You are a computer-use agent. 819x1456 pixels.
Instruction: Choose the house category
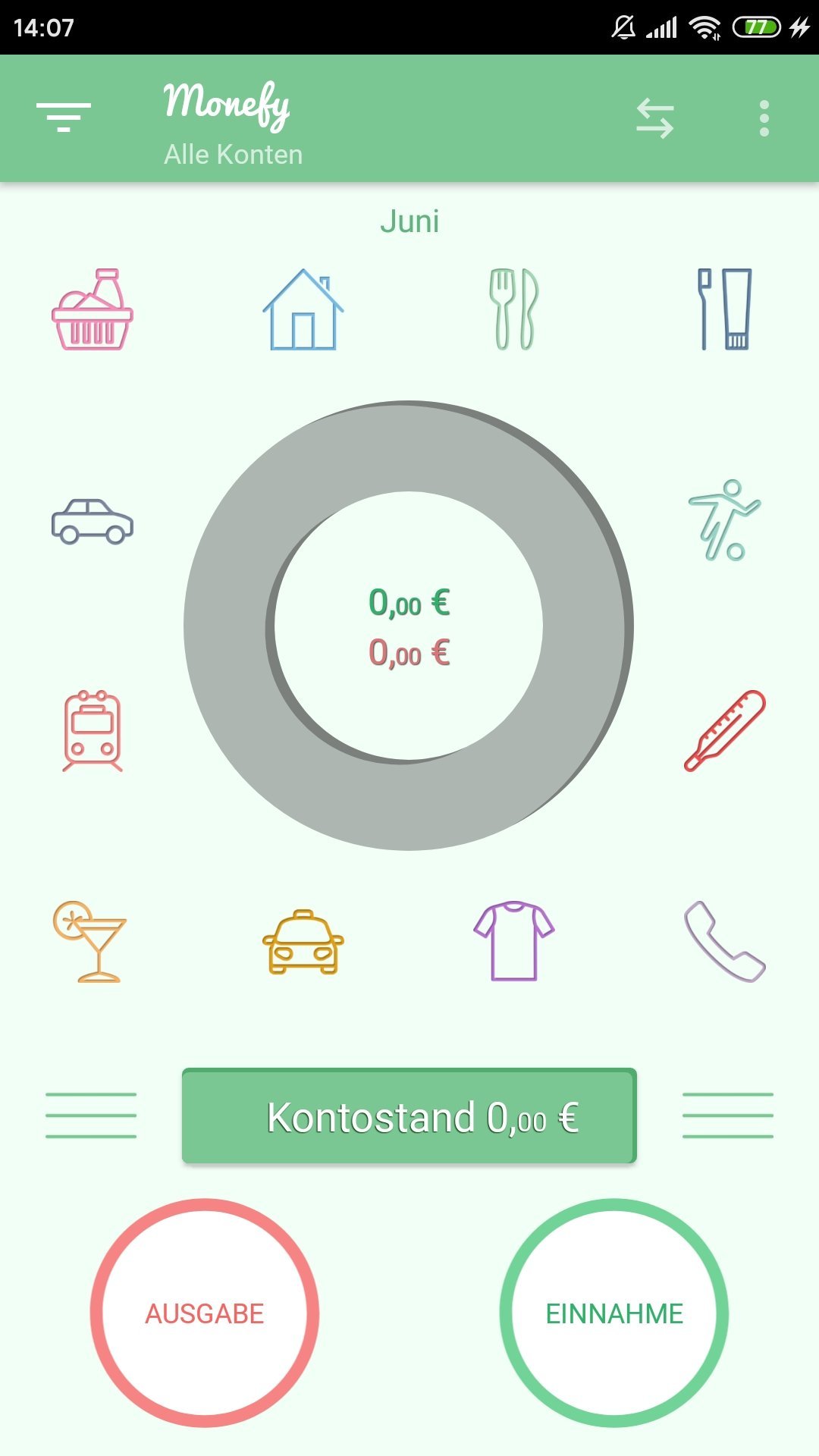point(303,309)
